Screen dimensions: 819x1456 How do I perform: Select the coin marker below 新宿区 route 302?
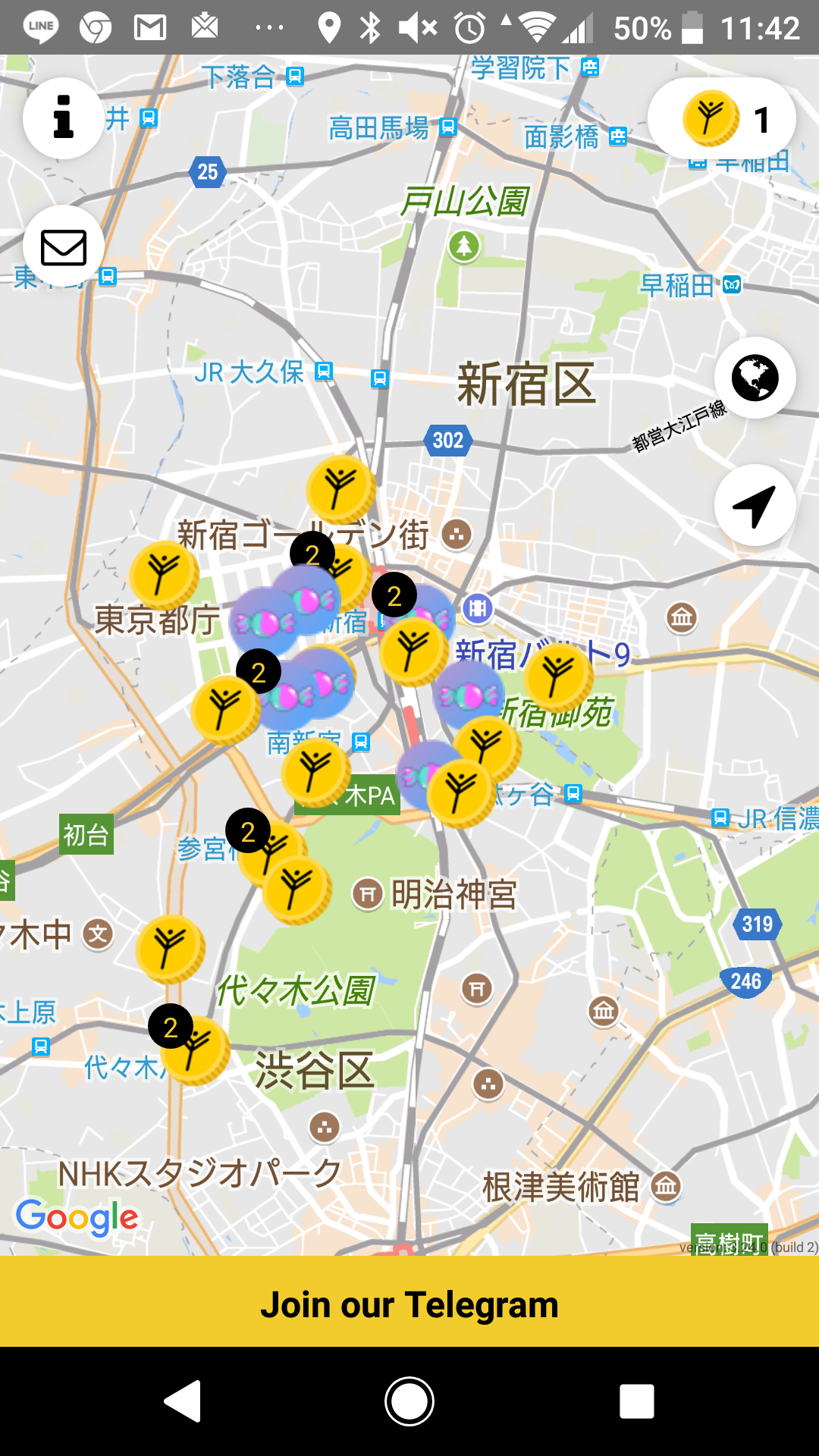pyautogui.click(x=340, y=489)
